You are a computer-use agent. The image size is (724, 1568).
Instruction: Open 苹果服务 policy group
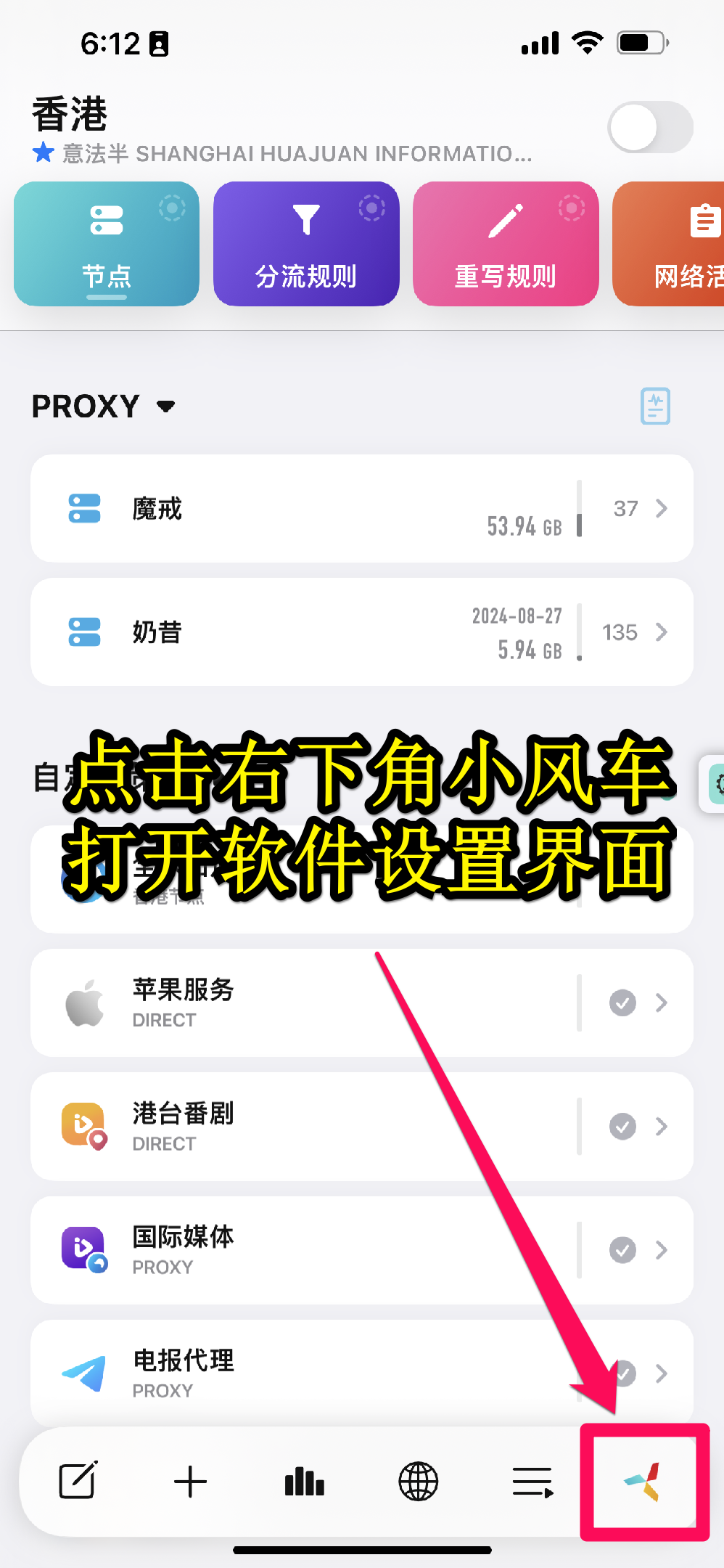[361, 1003]
